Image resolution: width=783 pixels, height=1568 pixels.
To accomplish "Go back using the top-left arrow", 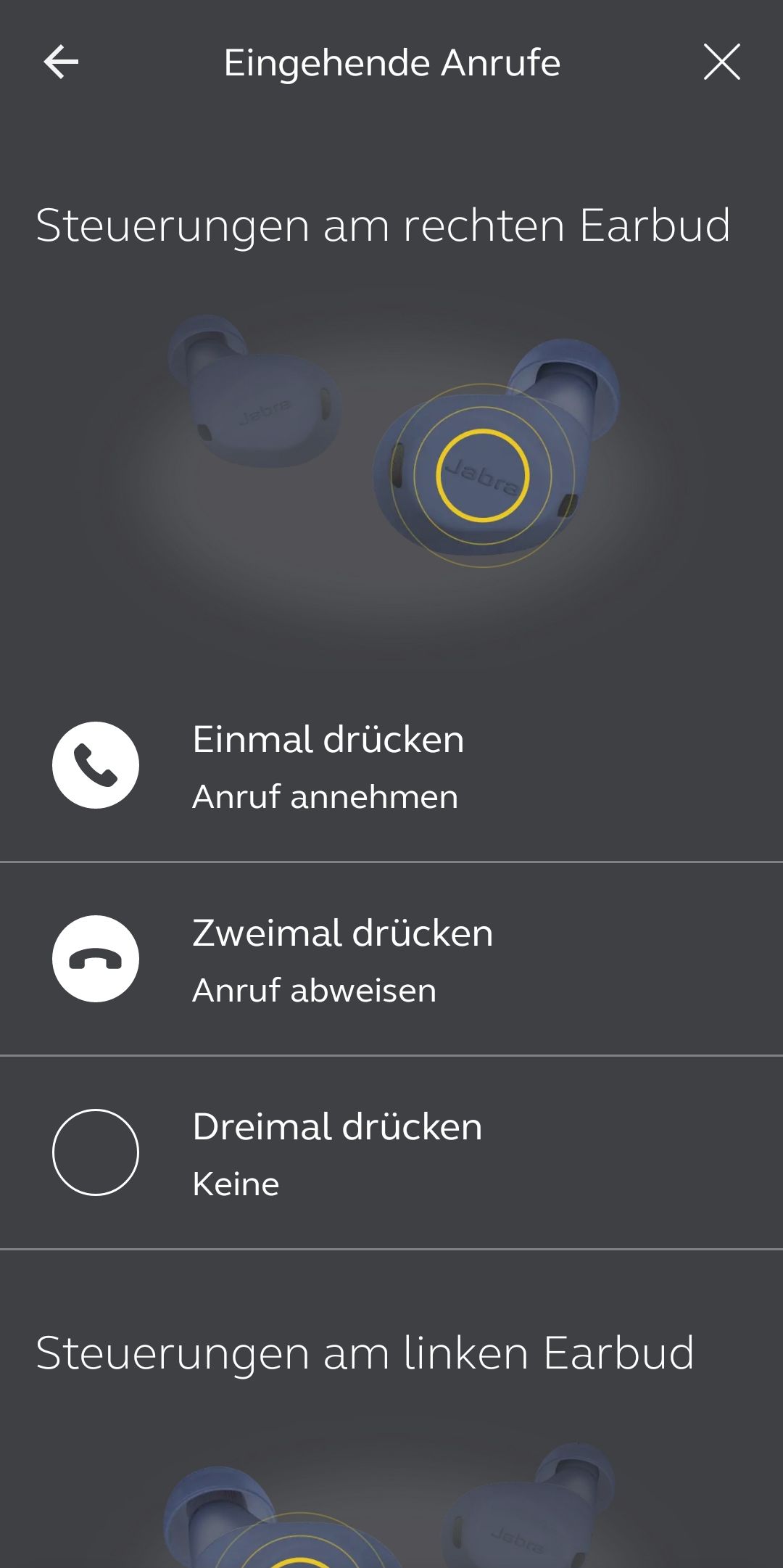I will click(61, 62).
